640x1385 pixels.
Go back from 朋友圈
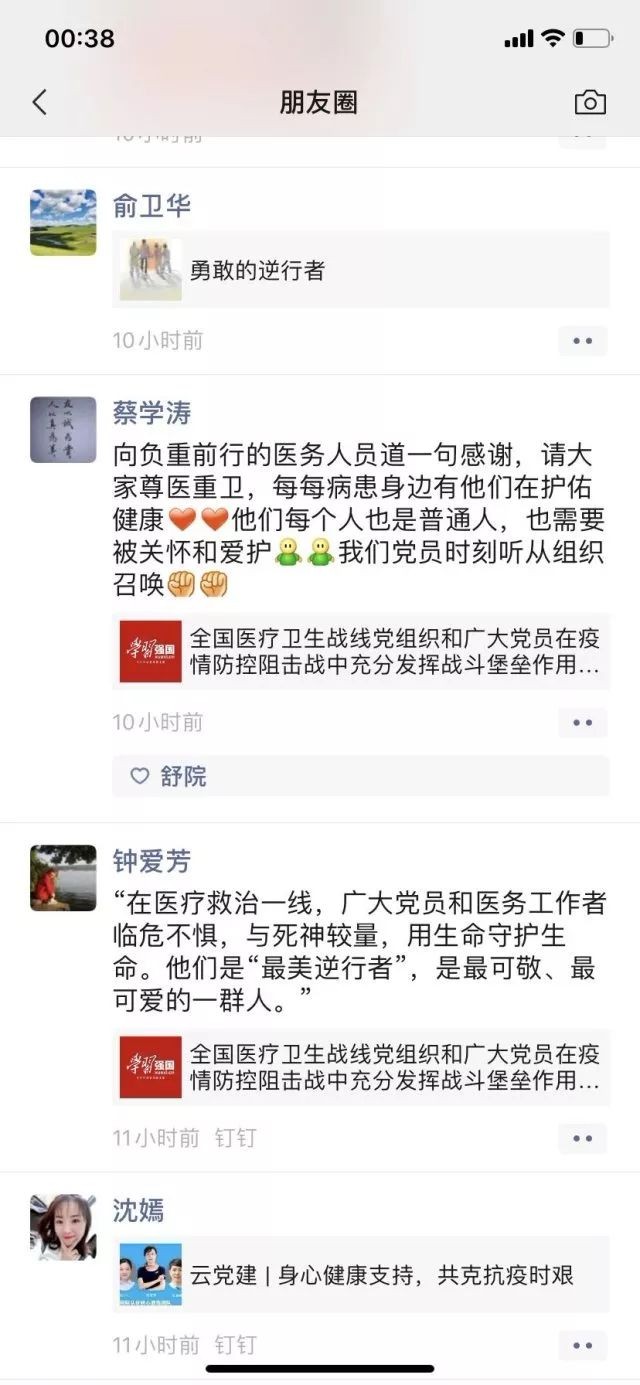pyautogui.click(x=40, y=102)
